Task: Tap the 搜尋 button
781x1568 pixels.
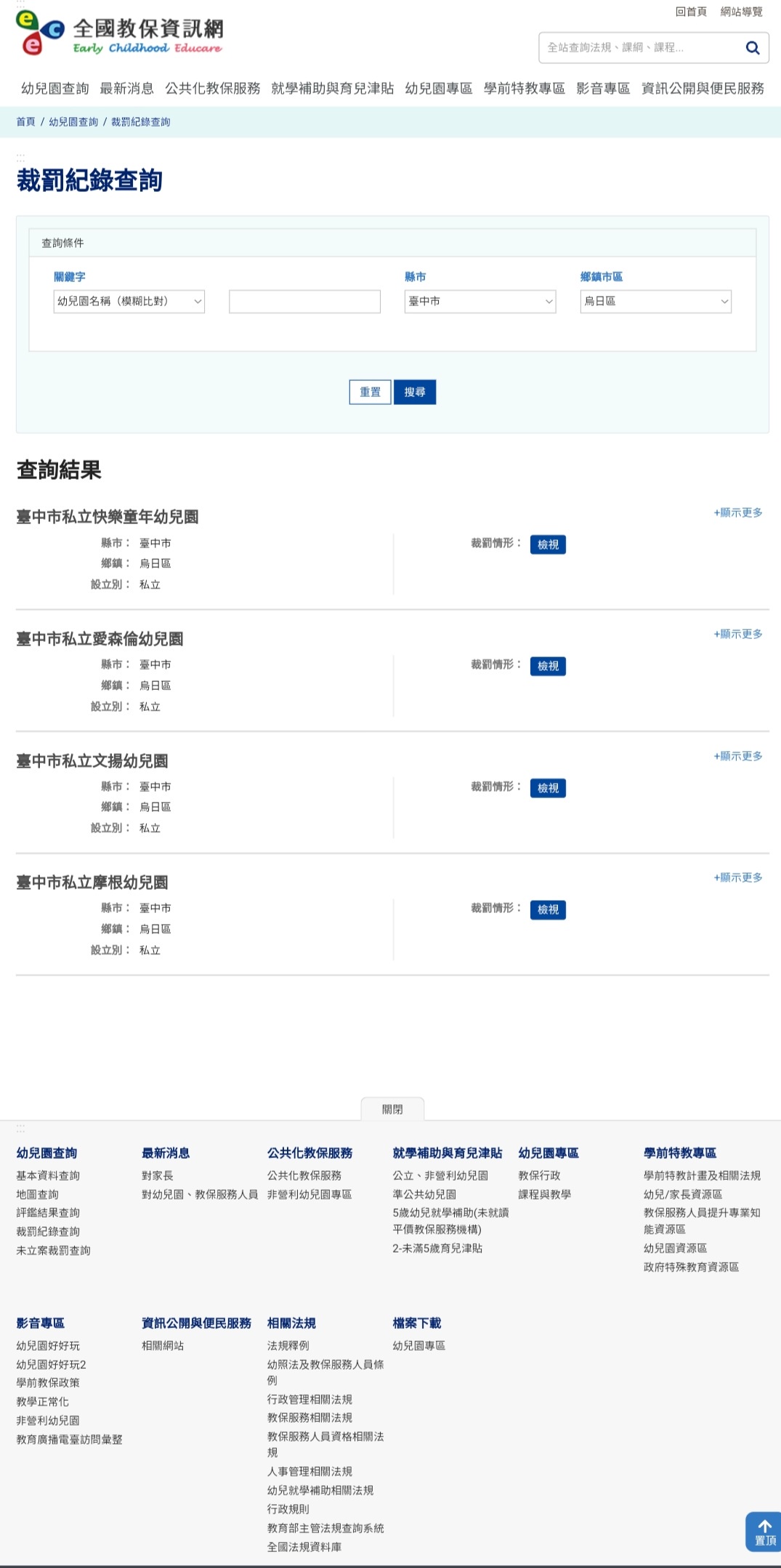Action: pyautogui.click(x=415, y=393)
